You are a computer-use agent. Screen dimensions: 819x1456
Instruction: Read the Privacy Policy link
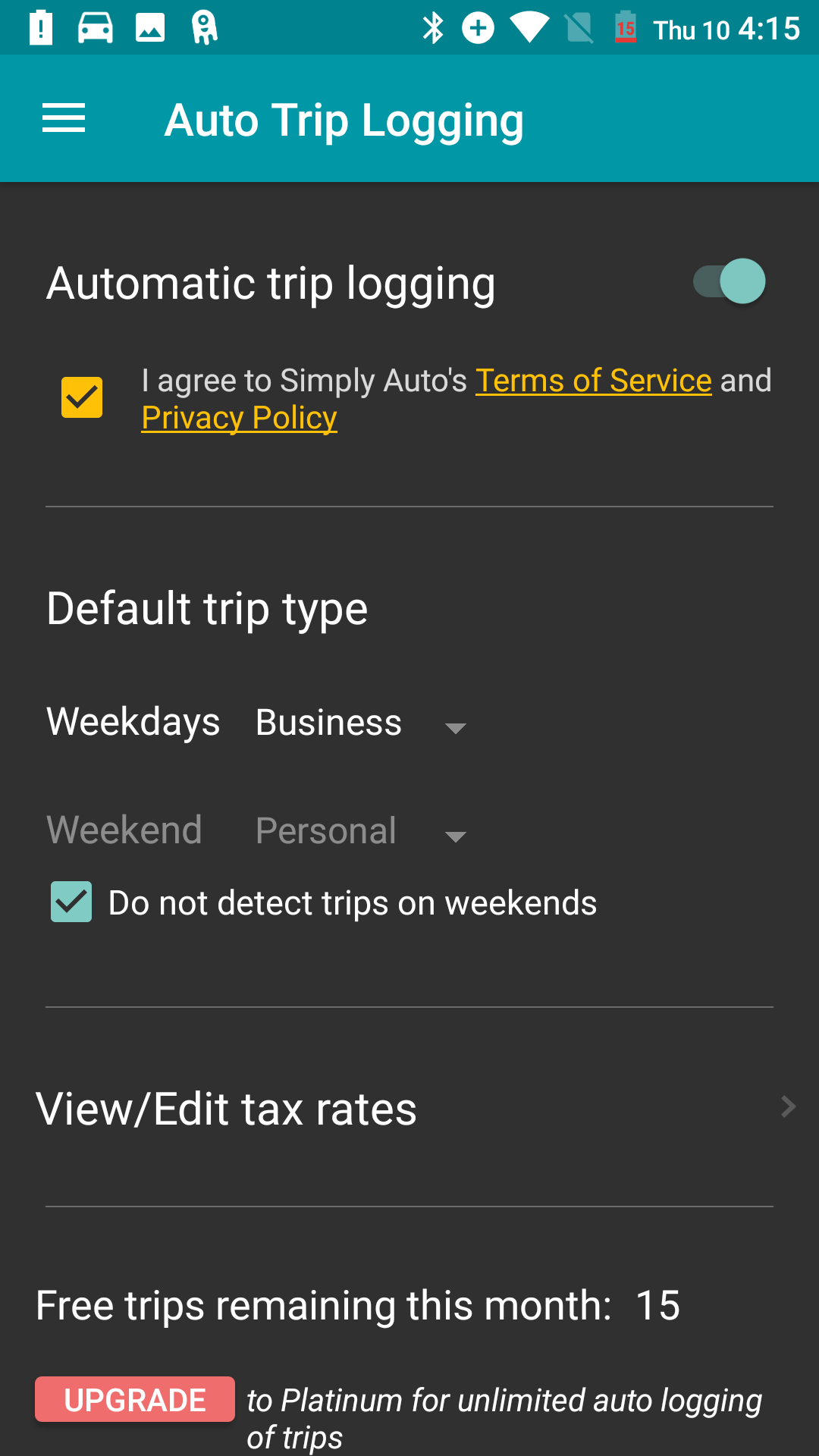click(x=239, y=418)
